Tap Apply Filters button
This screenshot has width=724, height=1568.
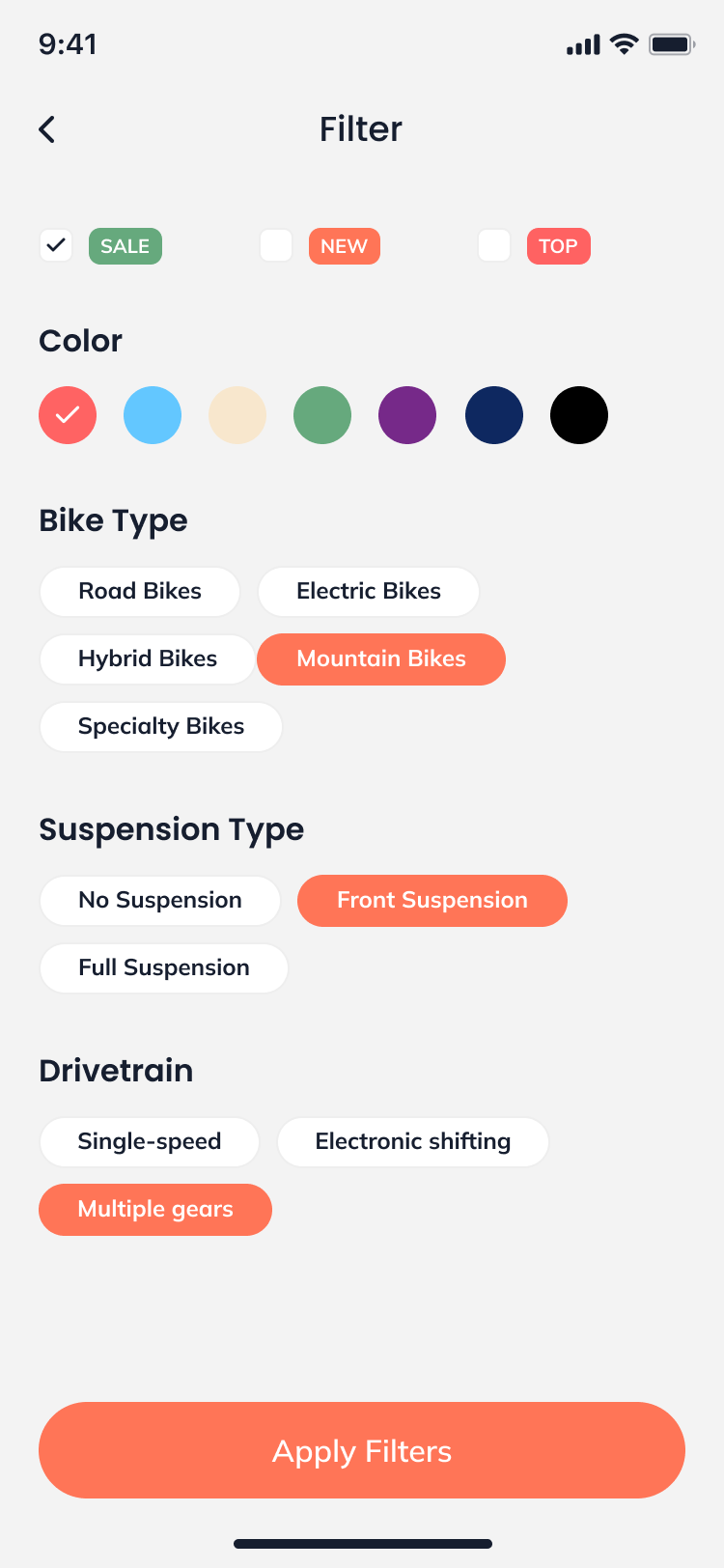pos(362,1450)
